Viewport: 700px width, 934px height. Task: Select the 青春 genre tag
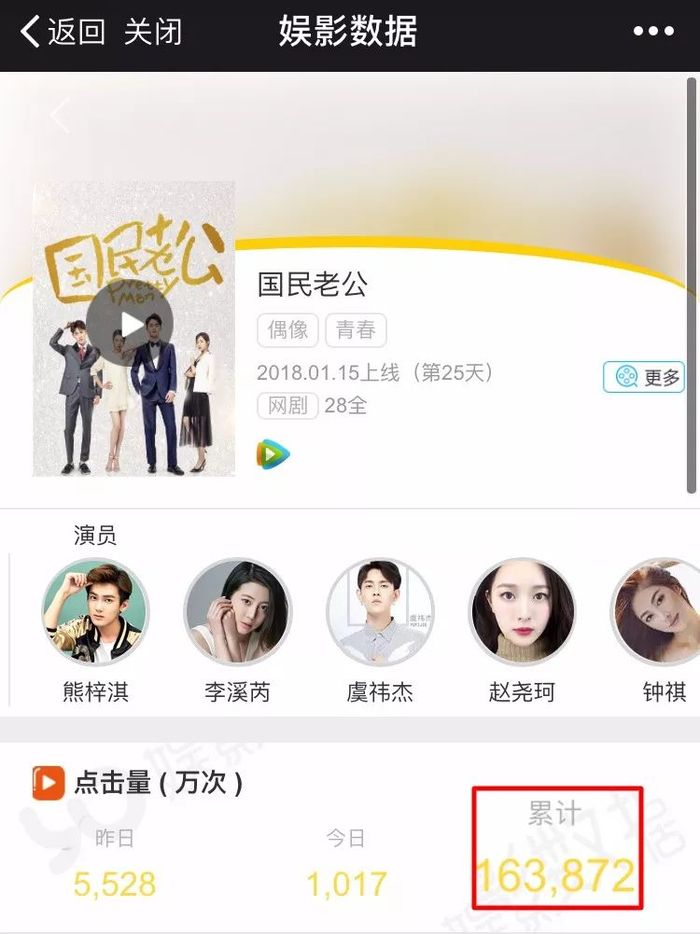[355, 330]
